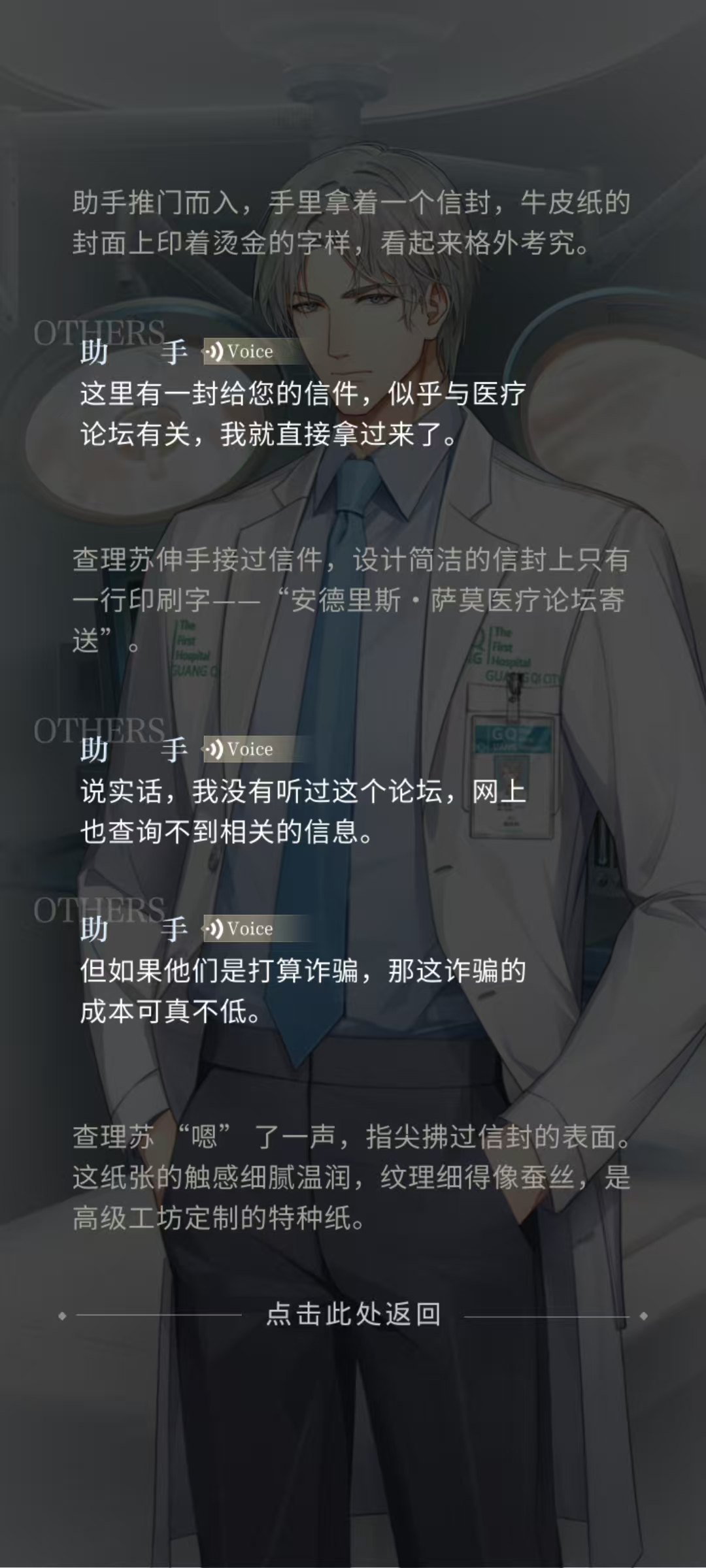Play voice for line "说实话，我没有听过这个论坛"

click(x=239, y=749)
